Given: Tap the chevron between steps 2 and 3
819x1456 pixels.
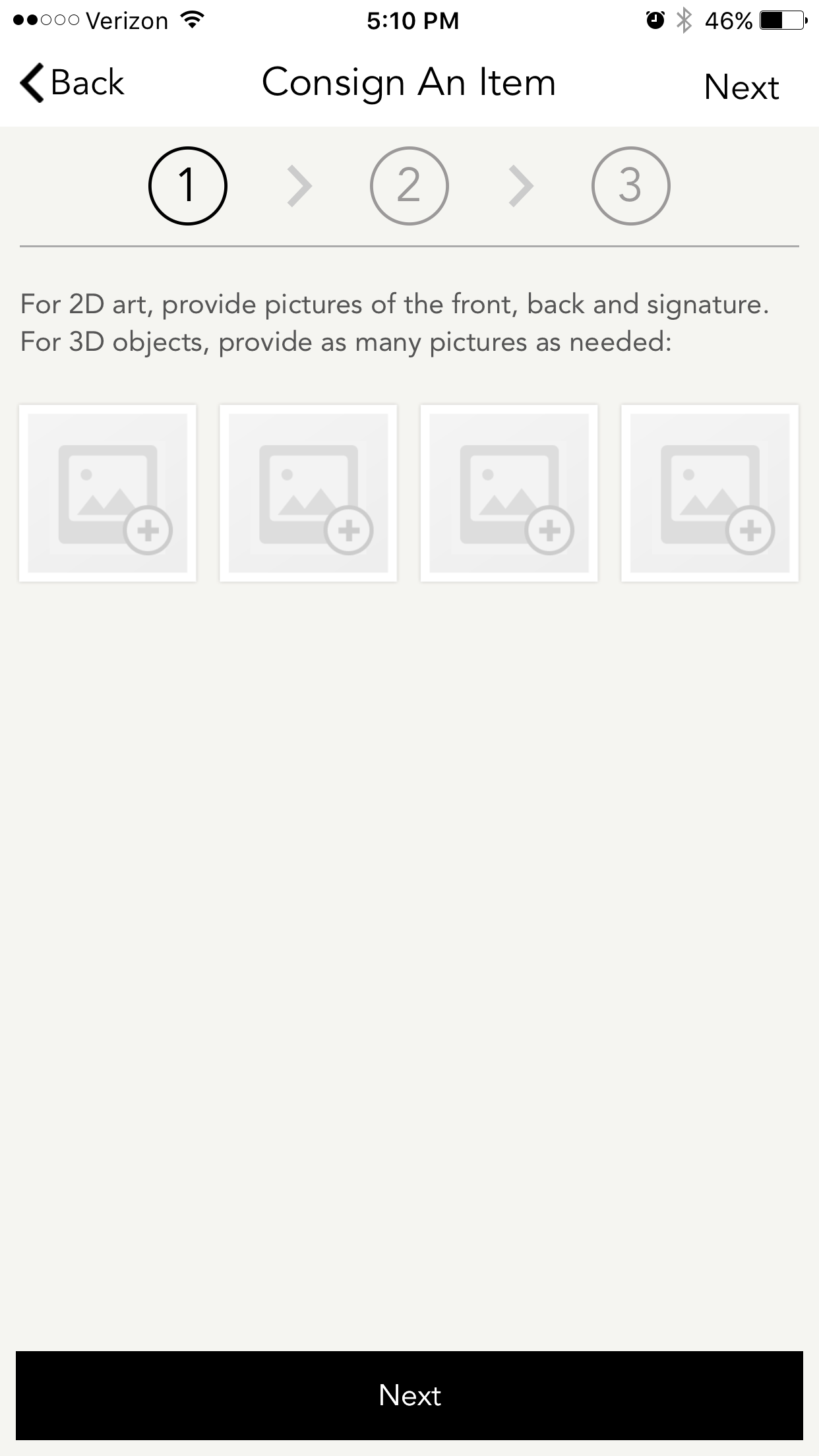Looking at the screenshot, I should pos(520,185).
